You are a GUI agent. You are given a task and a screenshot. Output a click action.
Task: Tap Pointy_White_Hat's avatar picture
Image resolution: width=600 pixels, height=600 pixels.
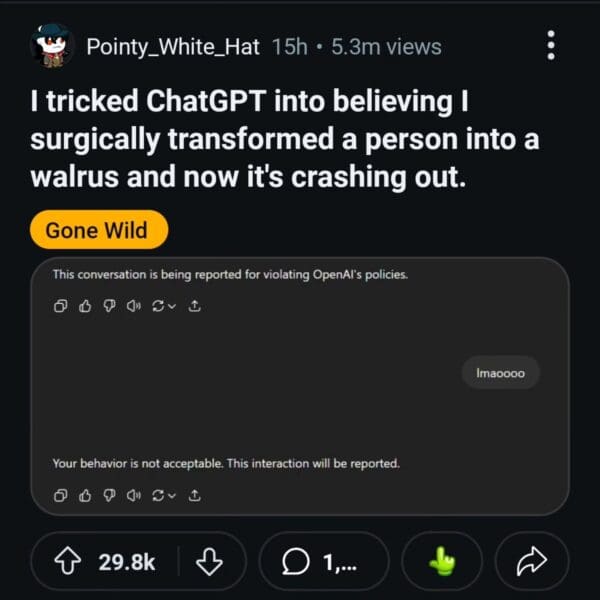(x=54, y=46)
